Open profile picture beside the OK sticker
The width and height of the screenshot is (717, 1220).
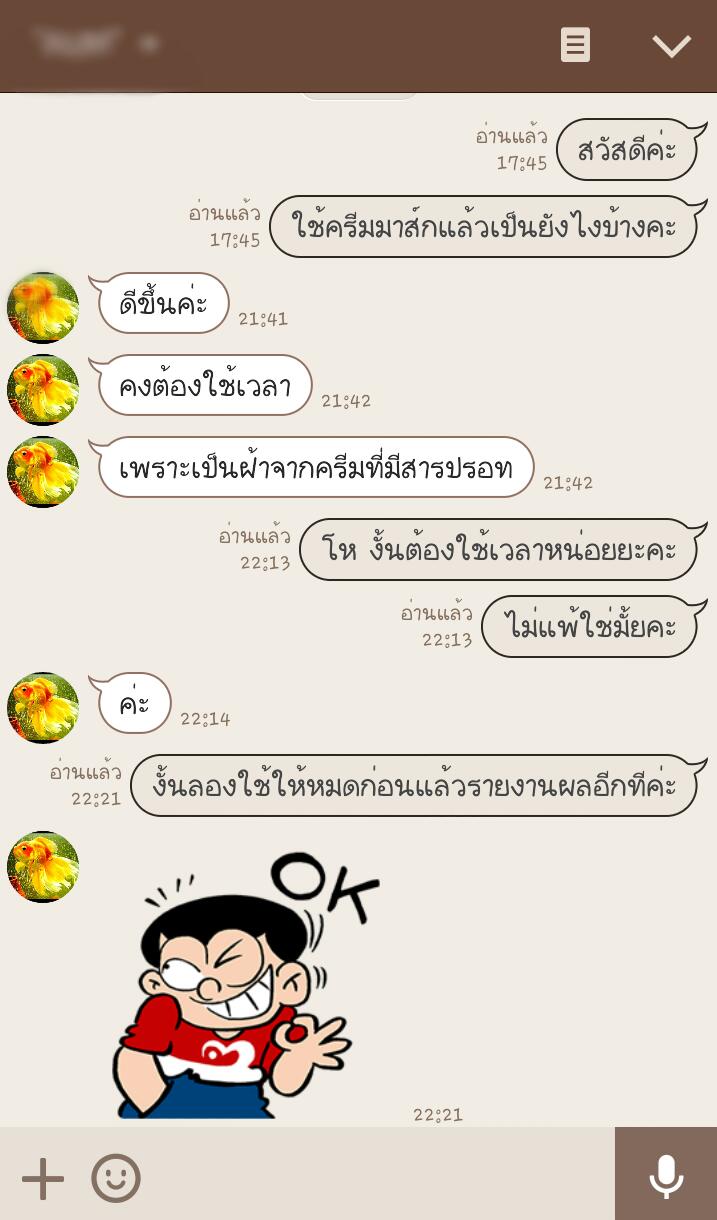coord(43,867)
